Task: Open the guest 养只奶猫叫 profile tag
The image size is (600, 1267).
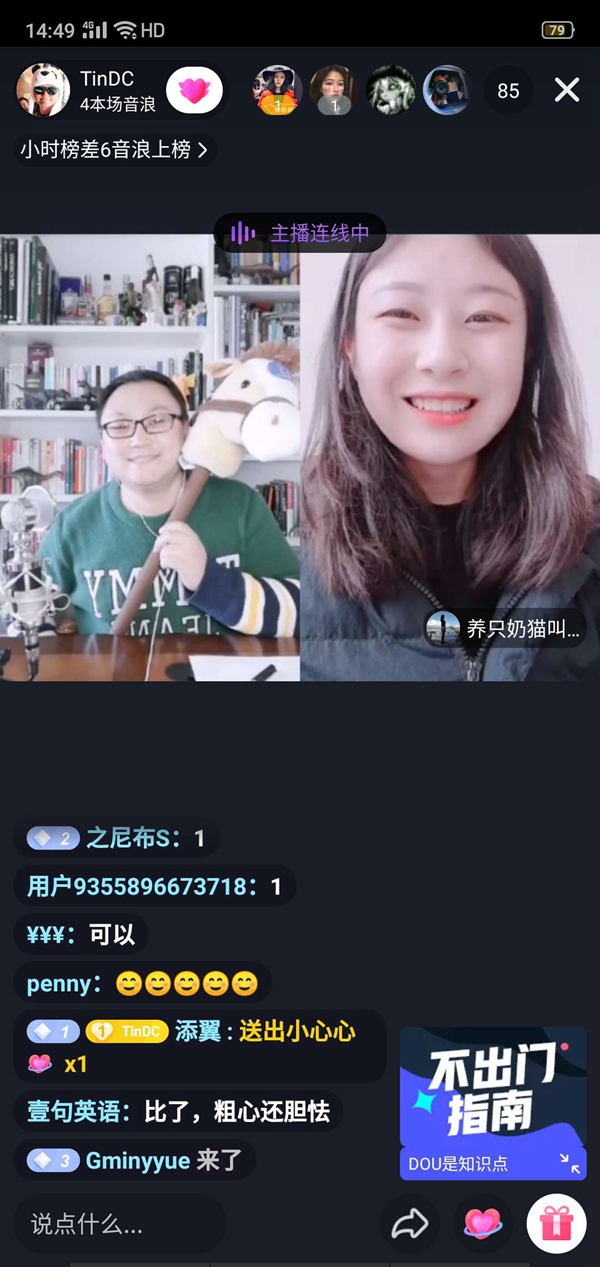Action: 503,629
